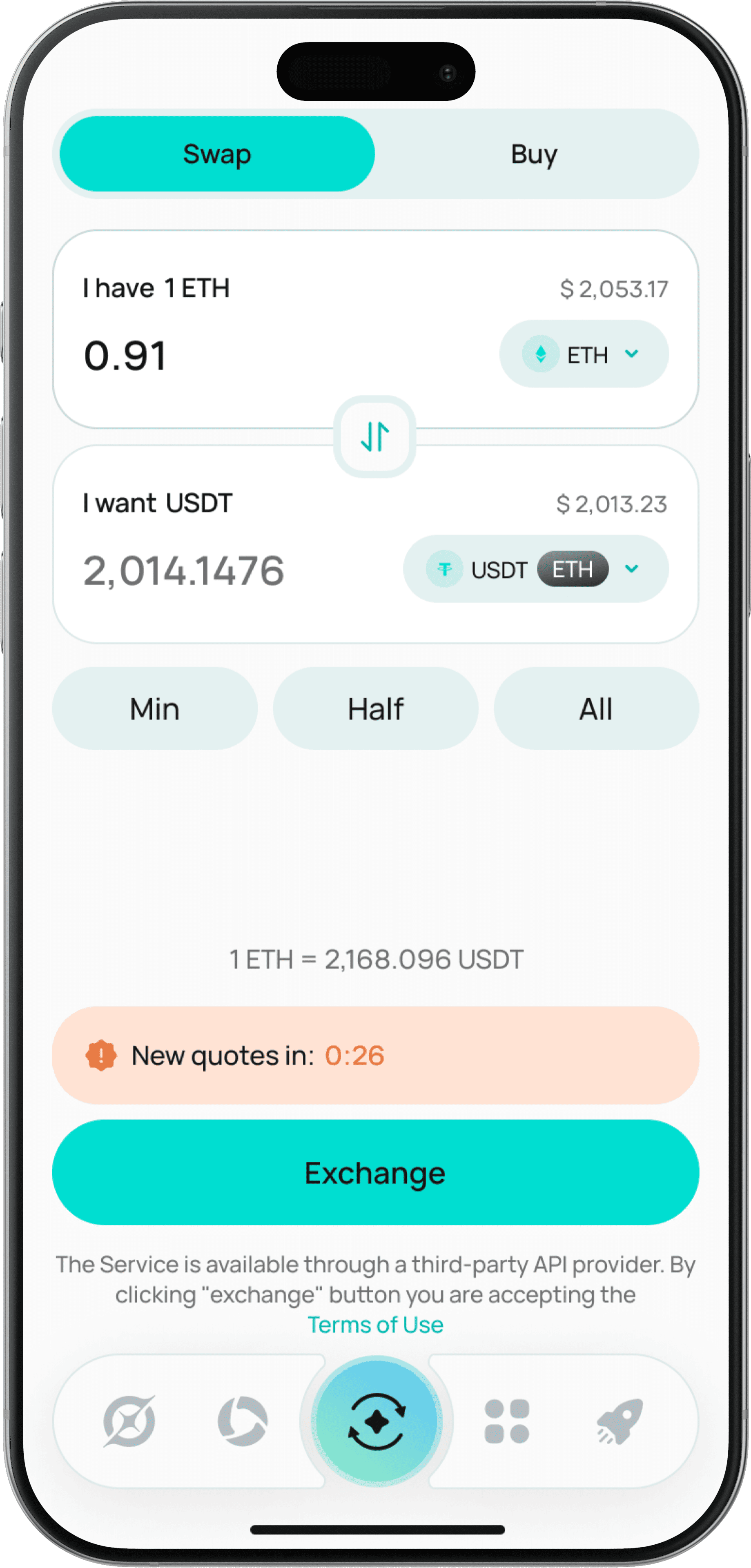The height and width of the screenshot is (1568, 751).
Task: Tap the Exchange button
Action: (376, 1173)
